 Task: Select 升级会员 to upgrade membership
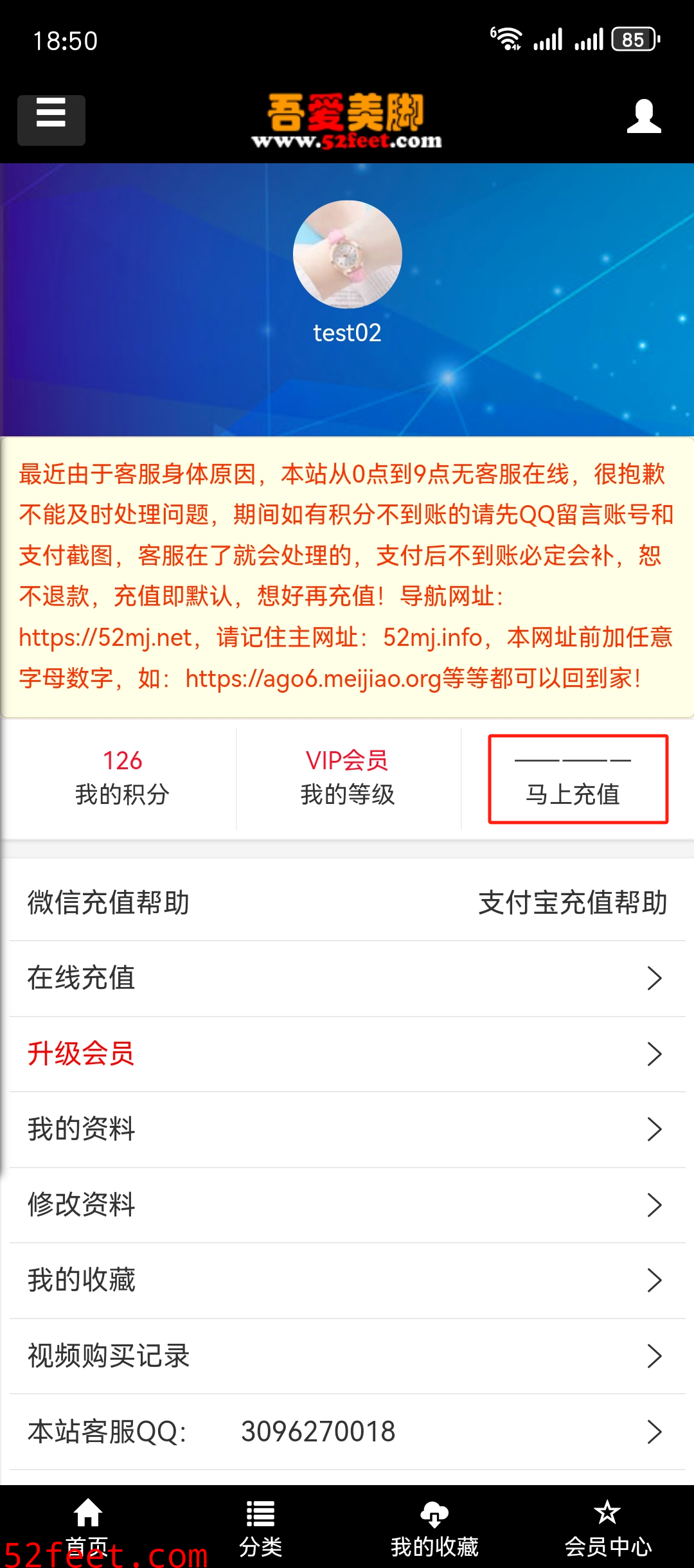click(x=347, y=1054)
